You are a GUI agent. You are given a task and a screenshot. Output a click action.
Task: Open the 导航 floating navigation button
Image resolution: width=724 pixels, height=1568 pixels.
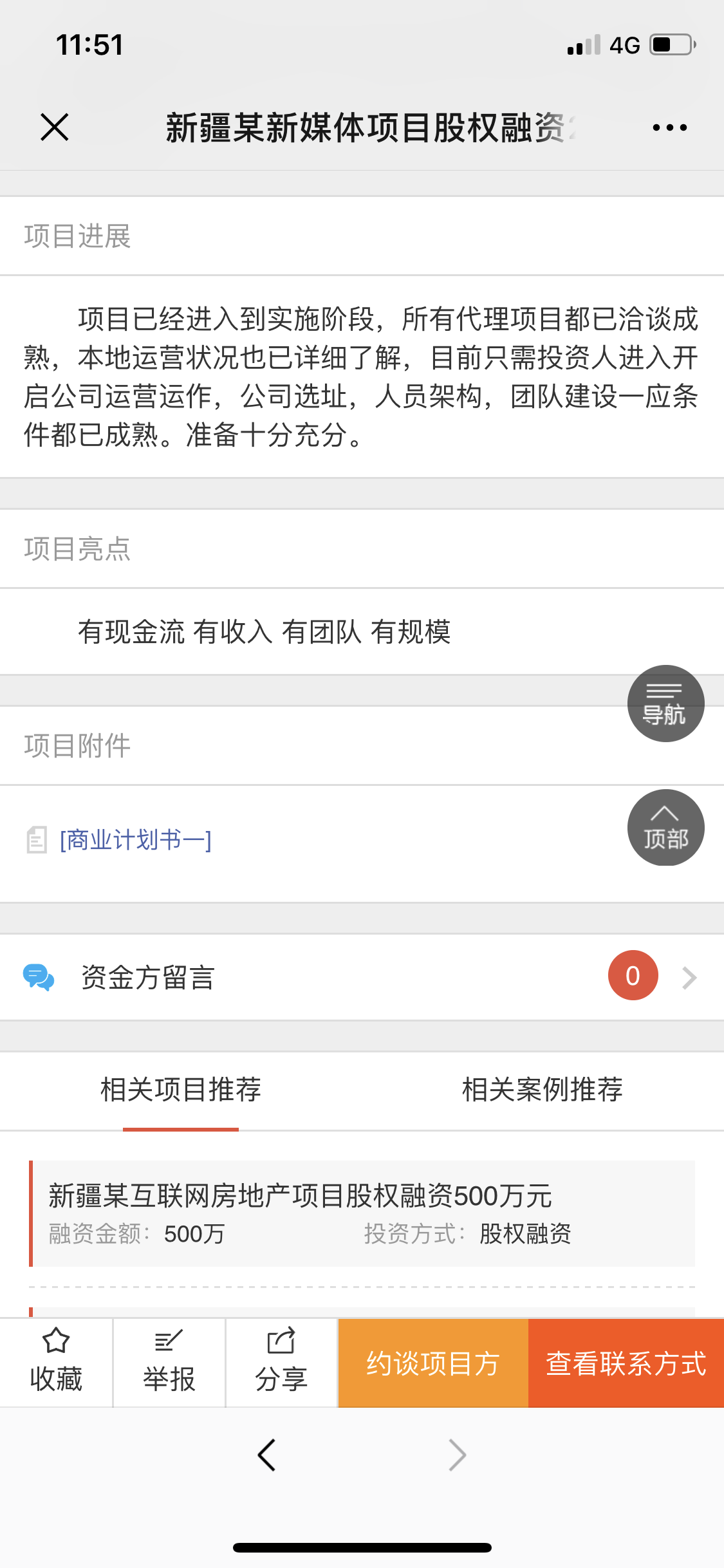(x=665, y=703)
